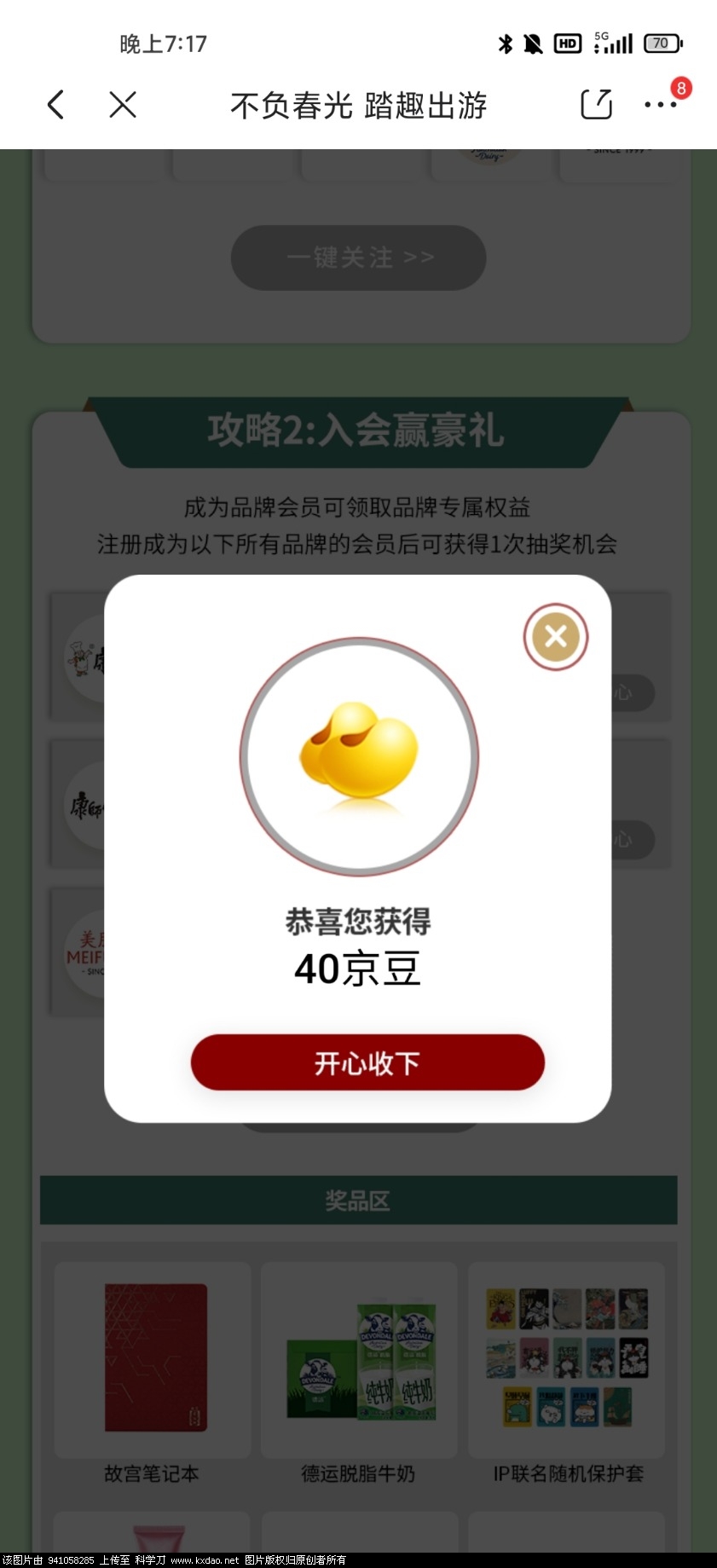Select the IP联名随机保护套 prize thumbnail
This screenshot has width=717, height=1568.
pos(566,1359)
